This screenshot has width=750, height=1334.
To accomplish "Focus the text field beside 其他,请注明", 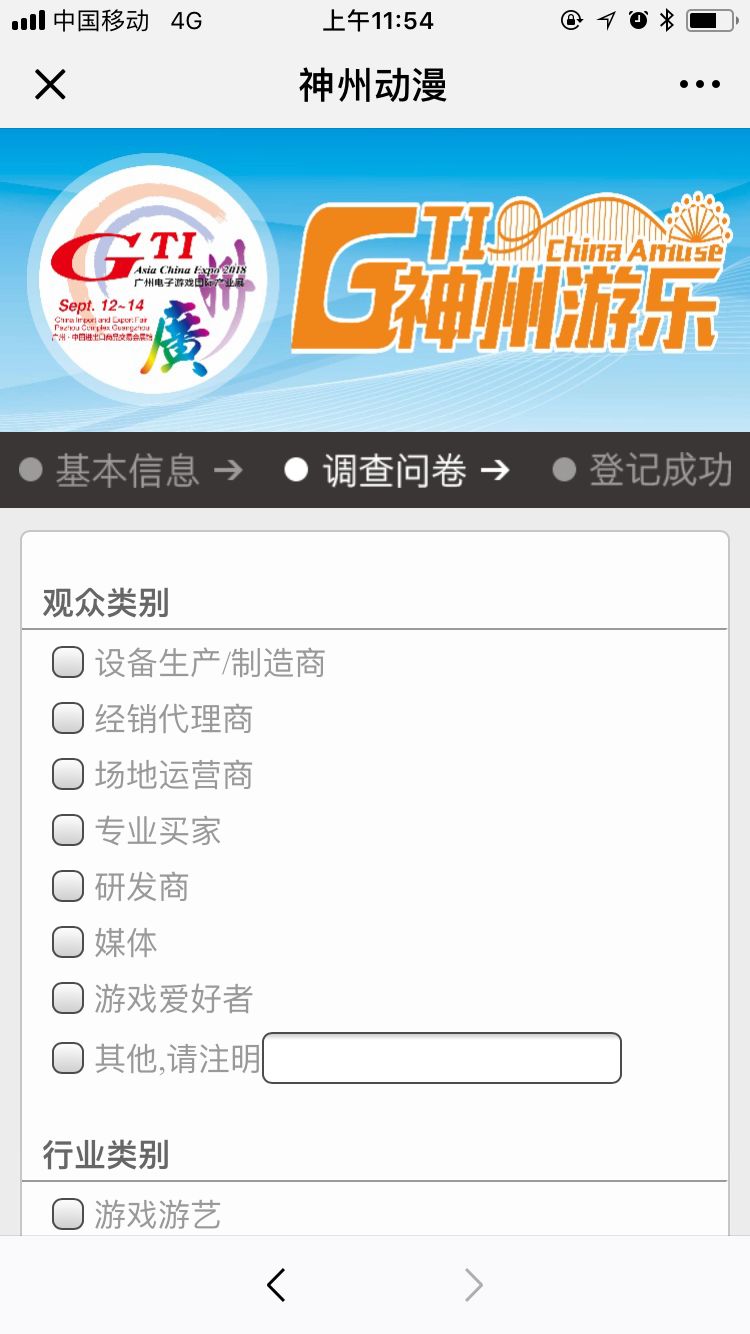I will (441, 1058).
